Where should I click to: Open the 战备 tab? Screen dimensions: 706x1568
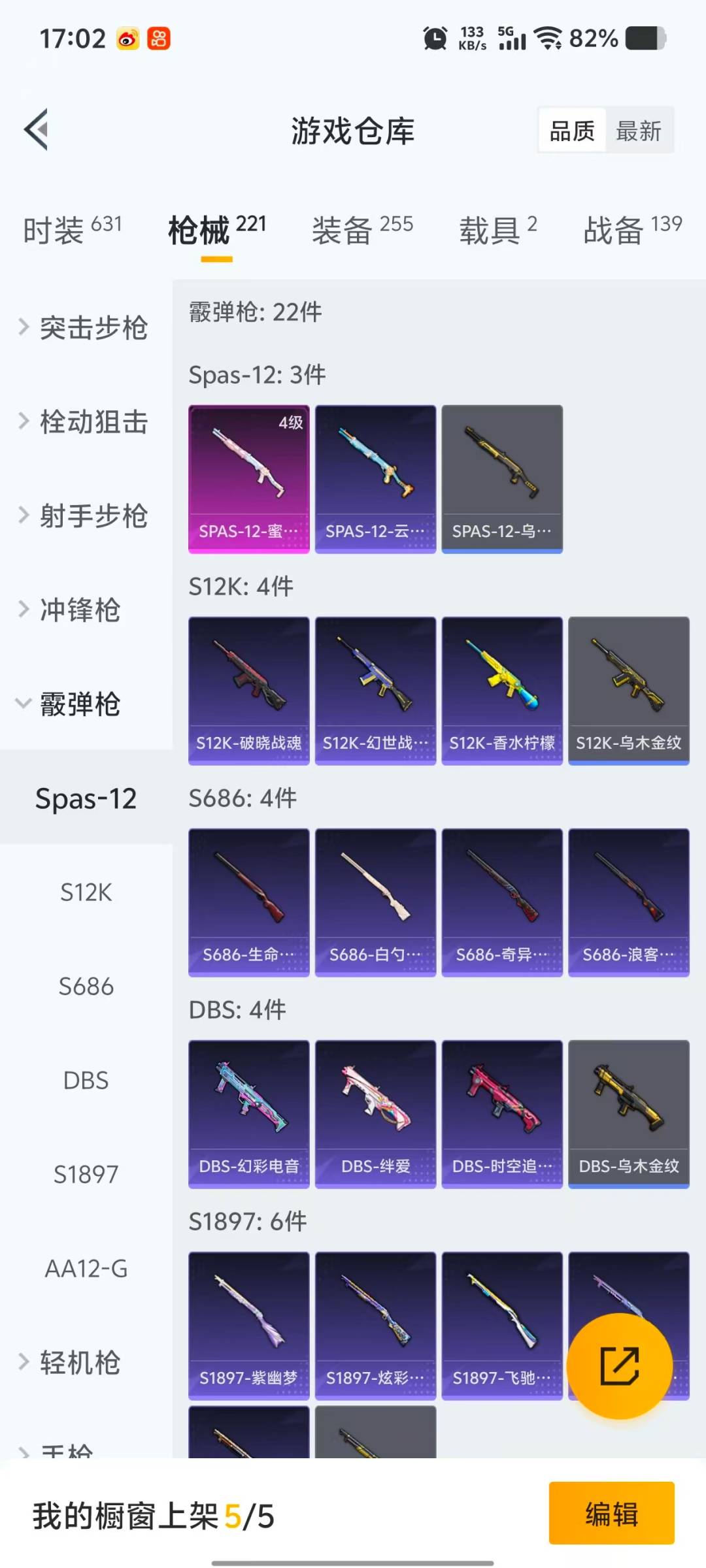pyautogui.click(x=631, y=230)
